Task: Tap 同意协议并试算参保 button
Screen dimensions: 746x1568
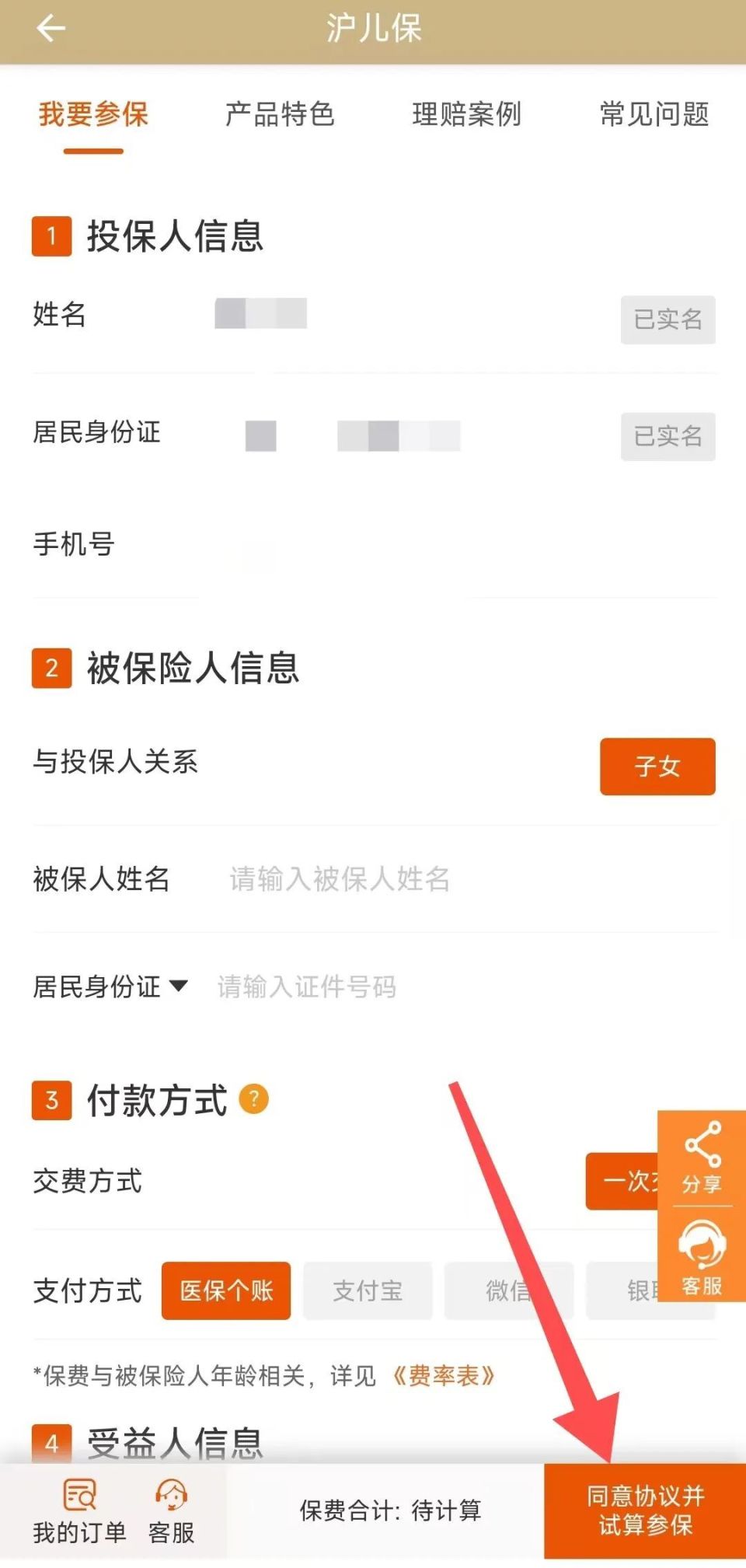Action: click(645, 1510)
